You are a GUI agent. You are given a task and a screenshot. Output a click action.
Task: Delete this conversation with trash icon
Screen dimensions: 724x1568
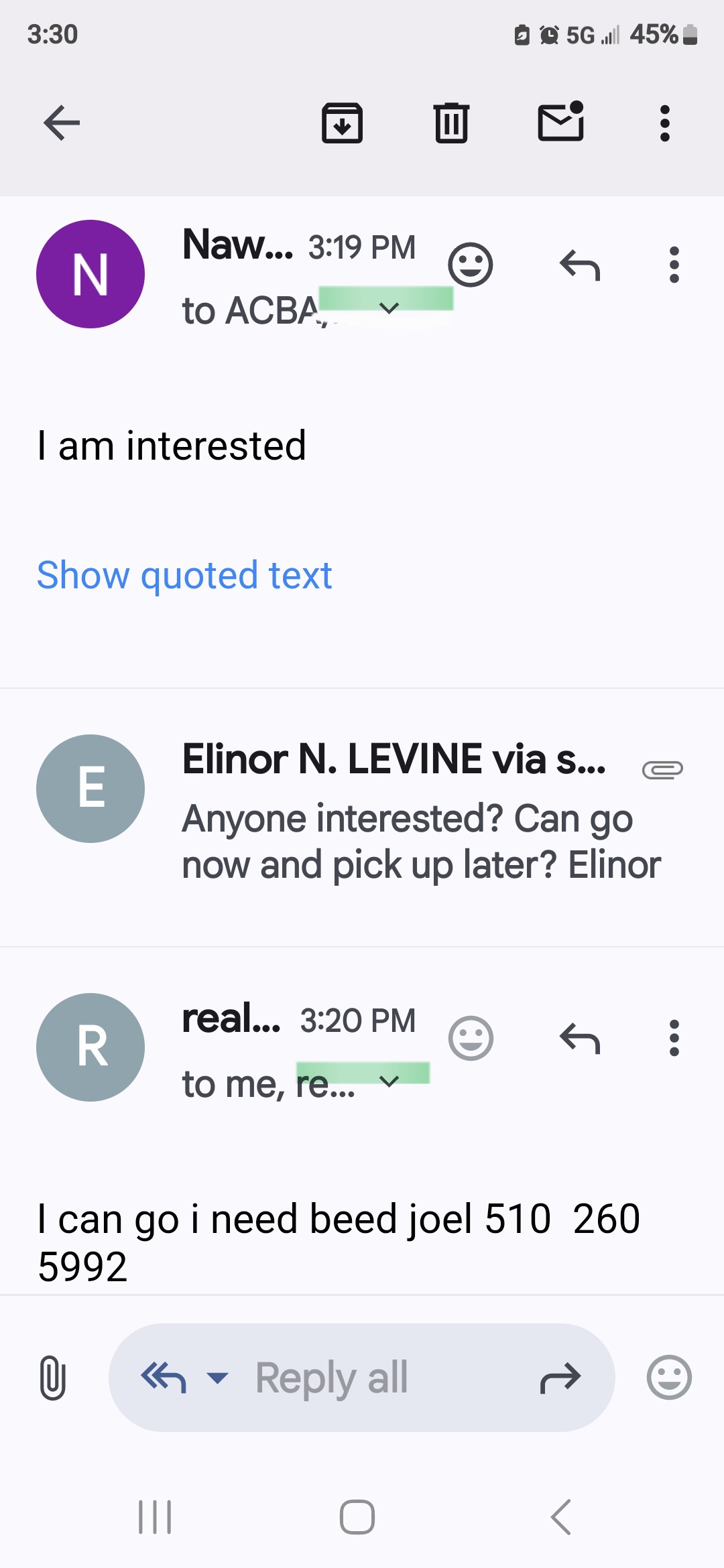point(452,123)
